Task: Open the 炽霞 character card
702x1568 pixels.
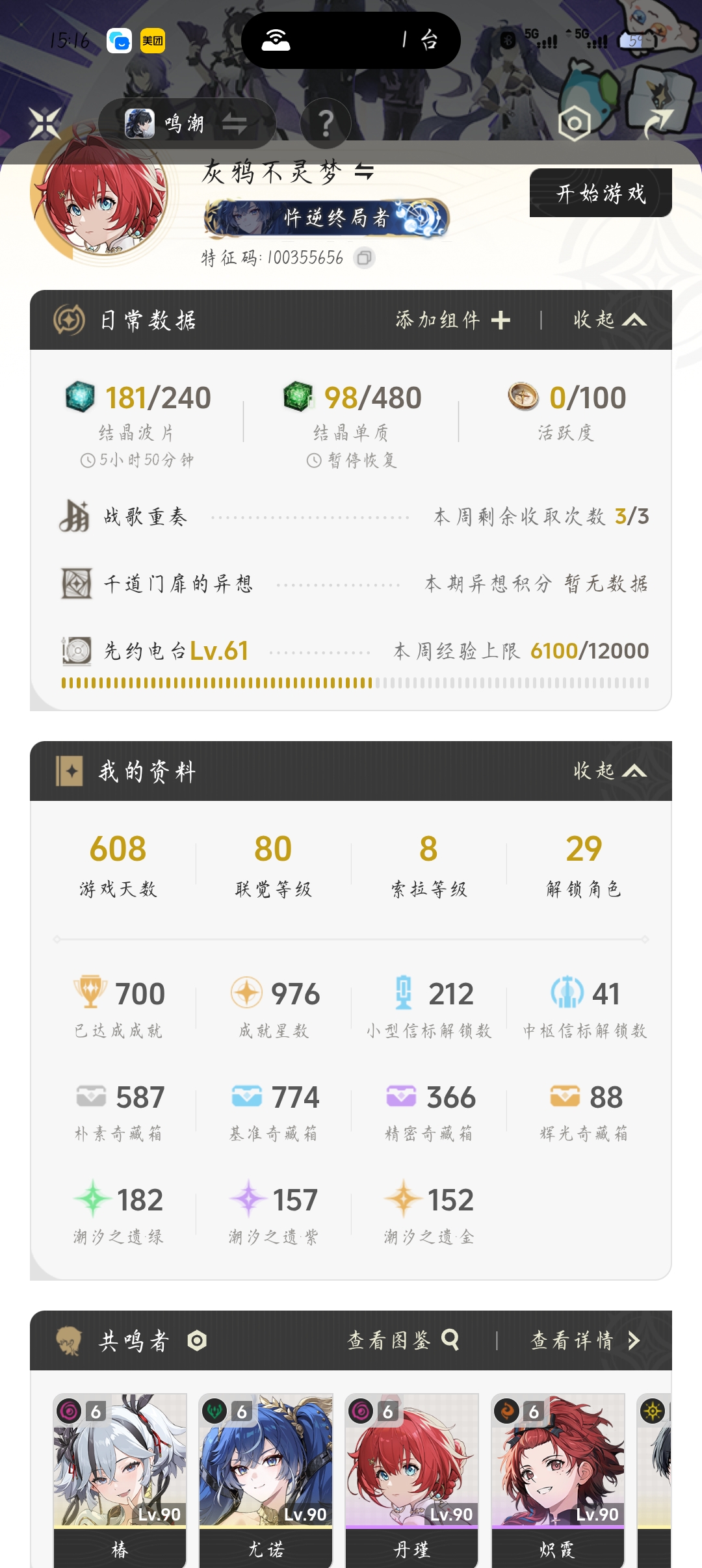Action: [x=558, y=1480]
